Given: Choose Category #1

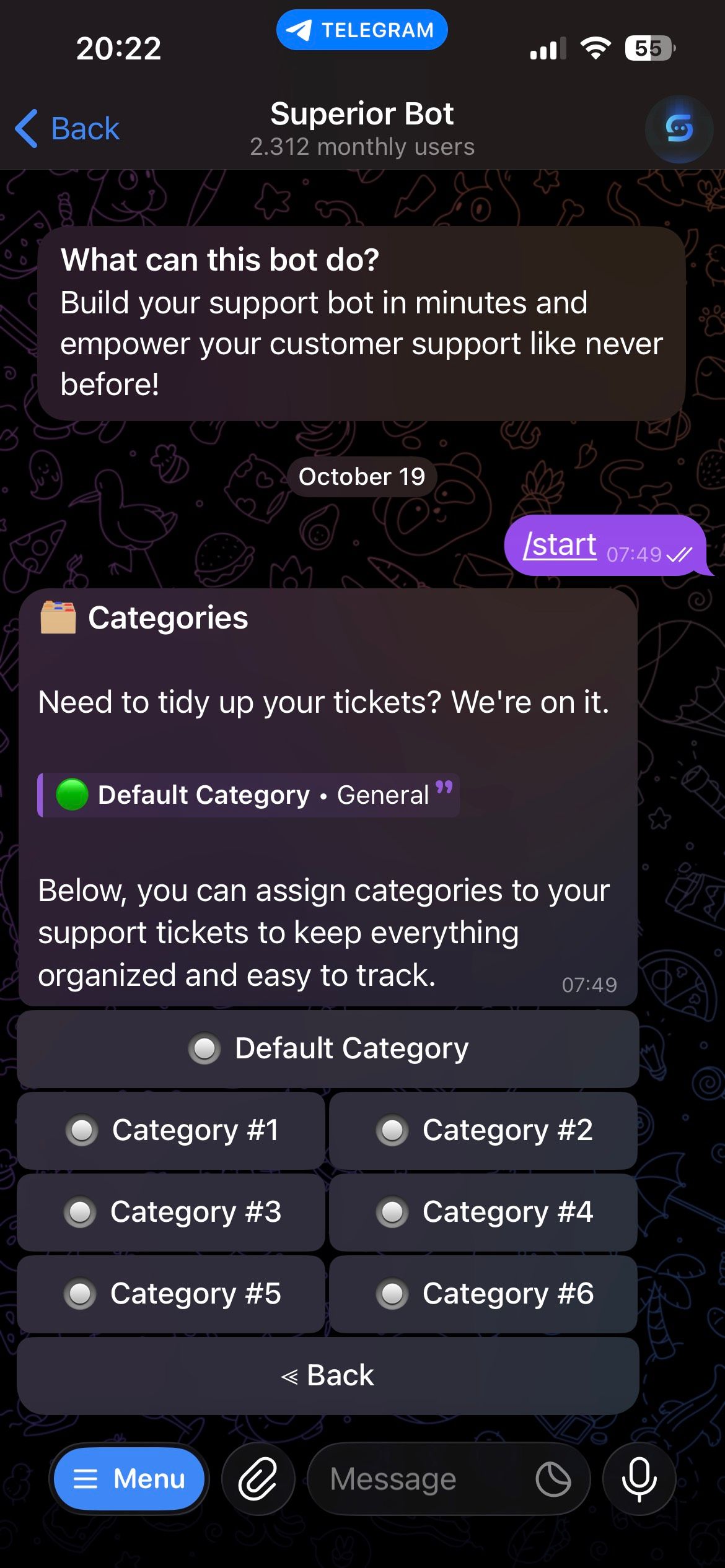Looking at the screenshot, I should [172, 1130].
